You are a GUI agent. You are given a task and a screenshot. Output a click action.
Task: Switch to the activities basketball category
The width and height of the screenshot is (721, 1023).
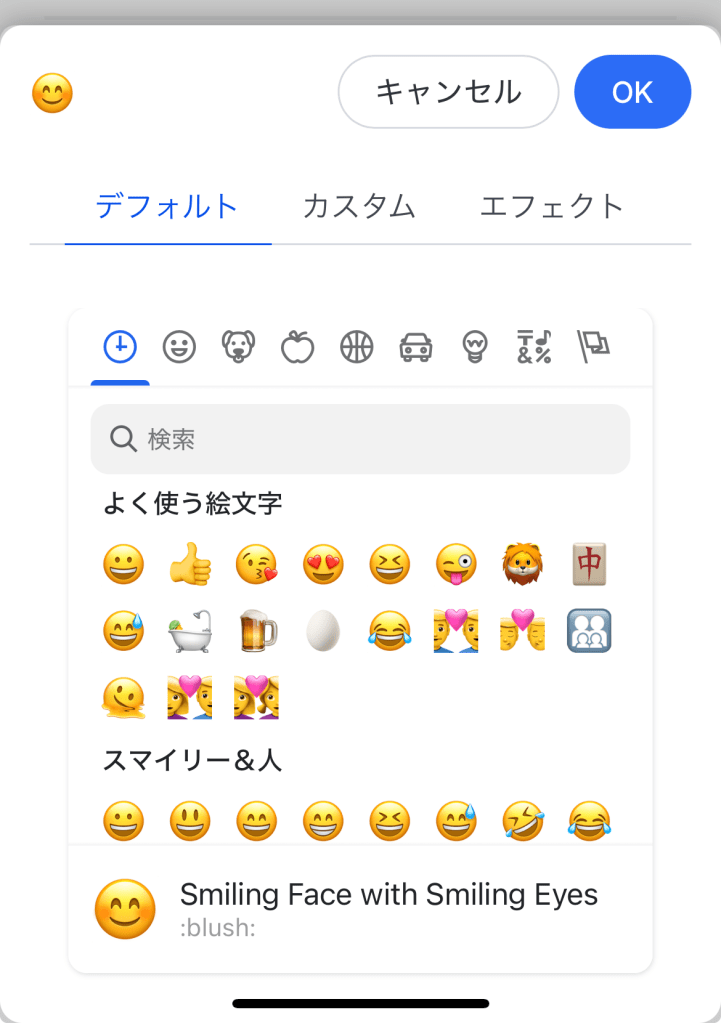point(356,347)
